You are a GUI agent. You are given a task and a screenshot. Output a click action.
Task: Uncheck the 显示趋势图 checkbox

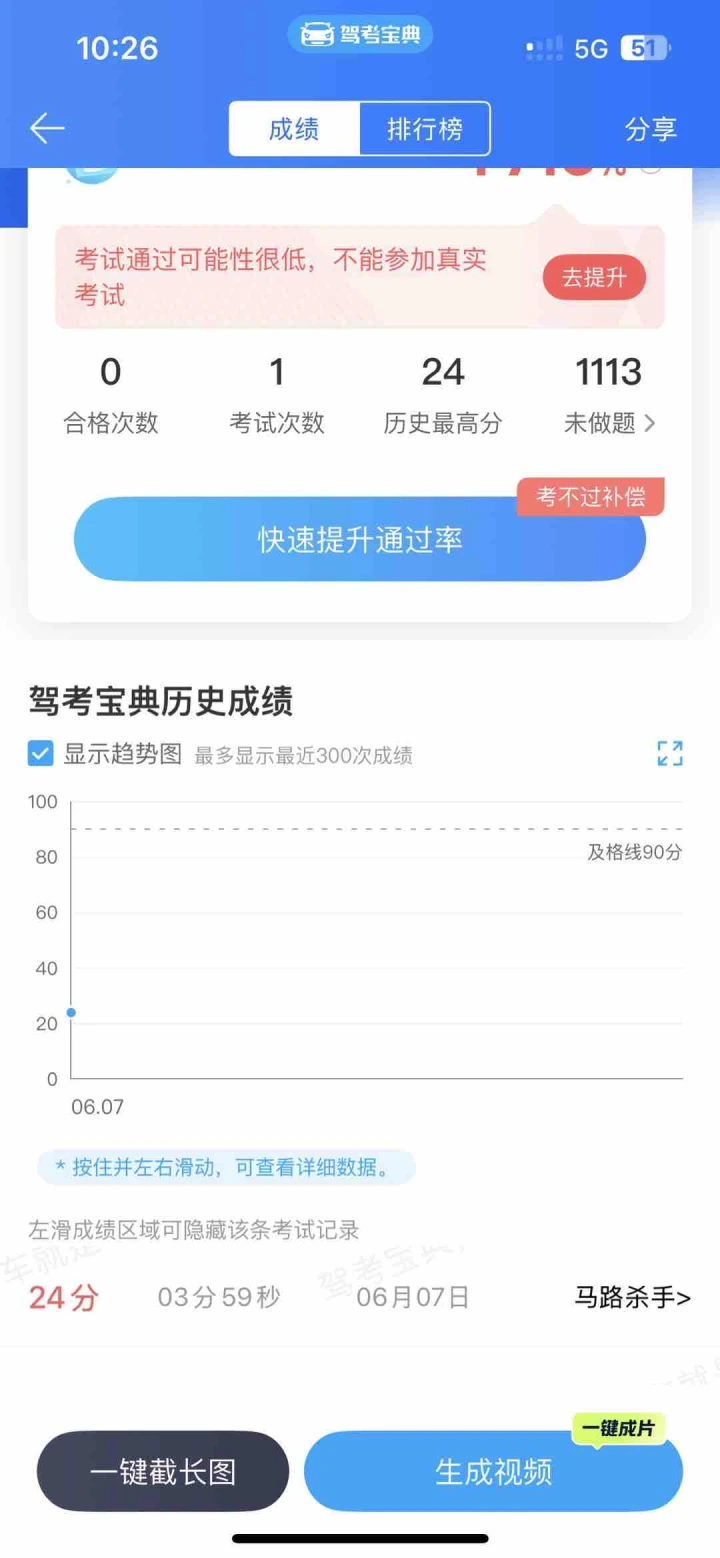[x=41, y=754]
